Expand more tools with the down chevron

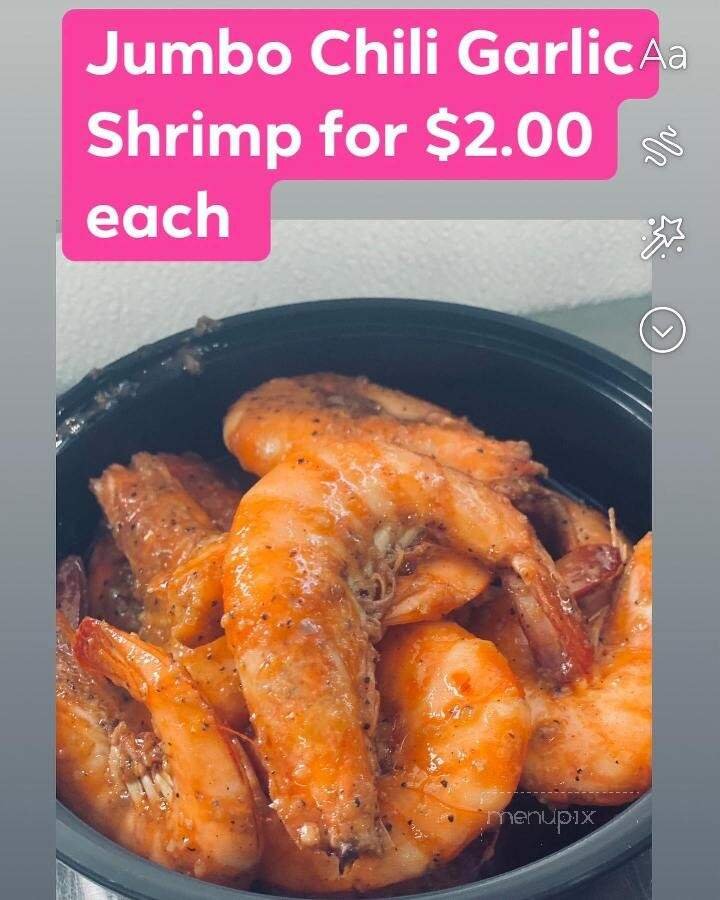point(662,330)
